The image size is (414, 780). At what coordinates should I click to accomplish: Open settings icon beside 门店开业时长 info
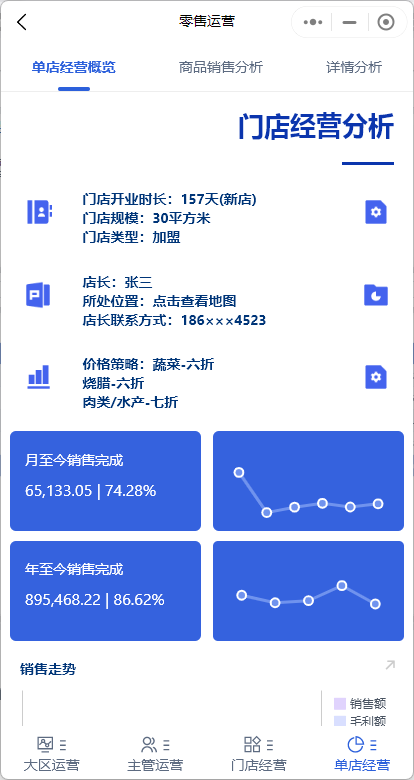(376, 212)
